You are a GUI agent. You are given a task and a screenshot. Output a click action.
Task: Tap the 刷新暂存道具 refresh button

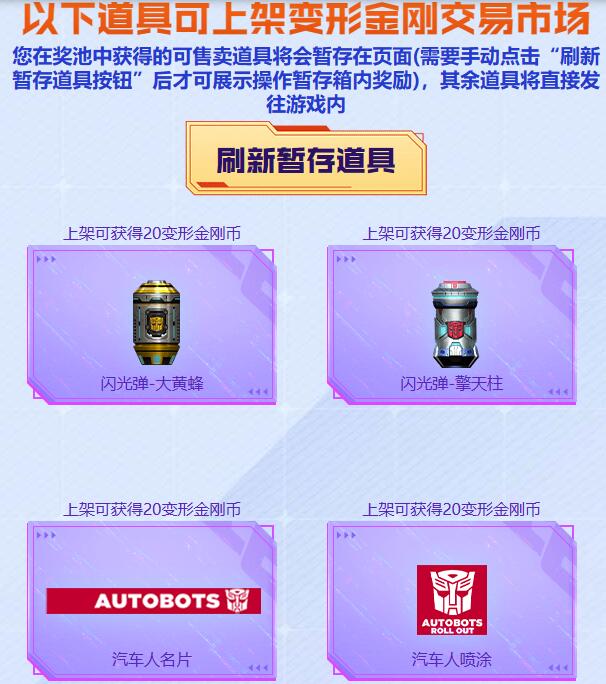305,160
